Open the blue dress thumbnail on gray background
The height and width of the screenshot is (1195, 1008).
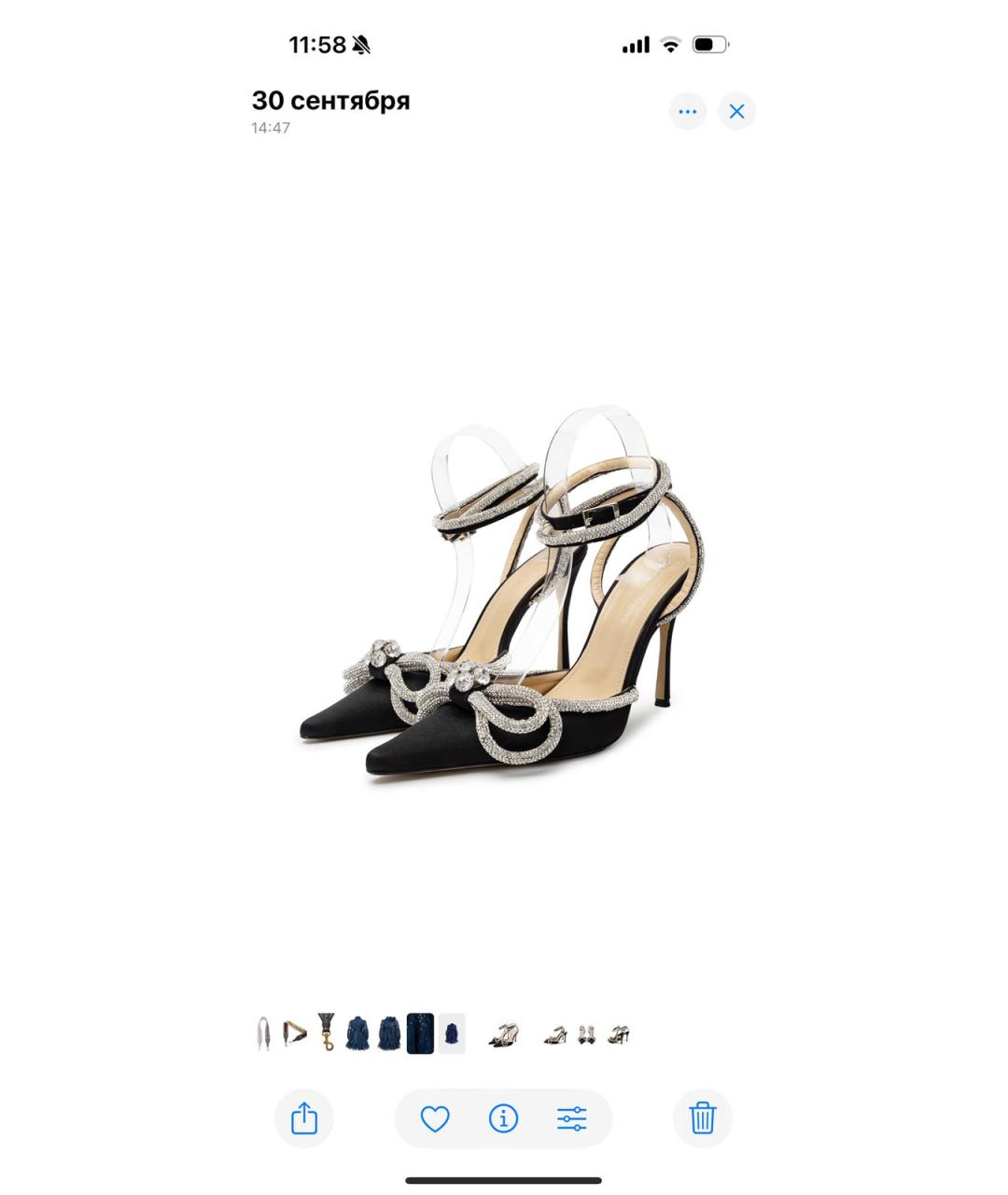tap(452, 1033)
